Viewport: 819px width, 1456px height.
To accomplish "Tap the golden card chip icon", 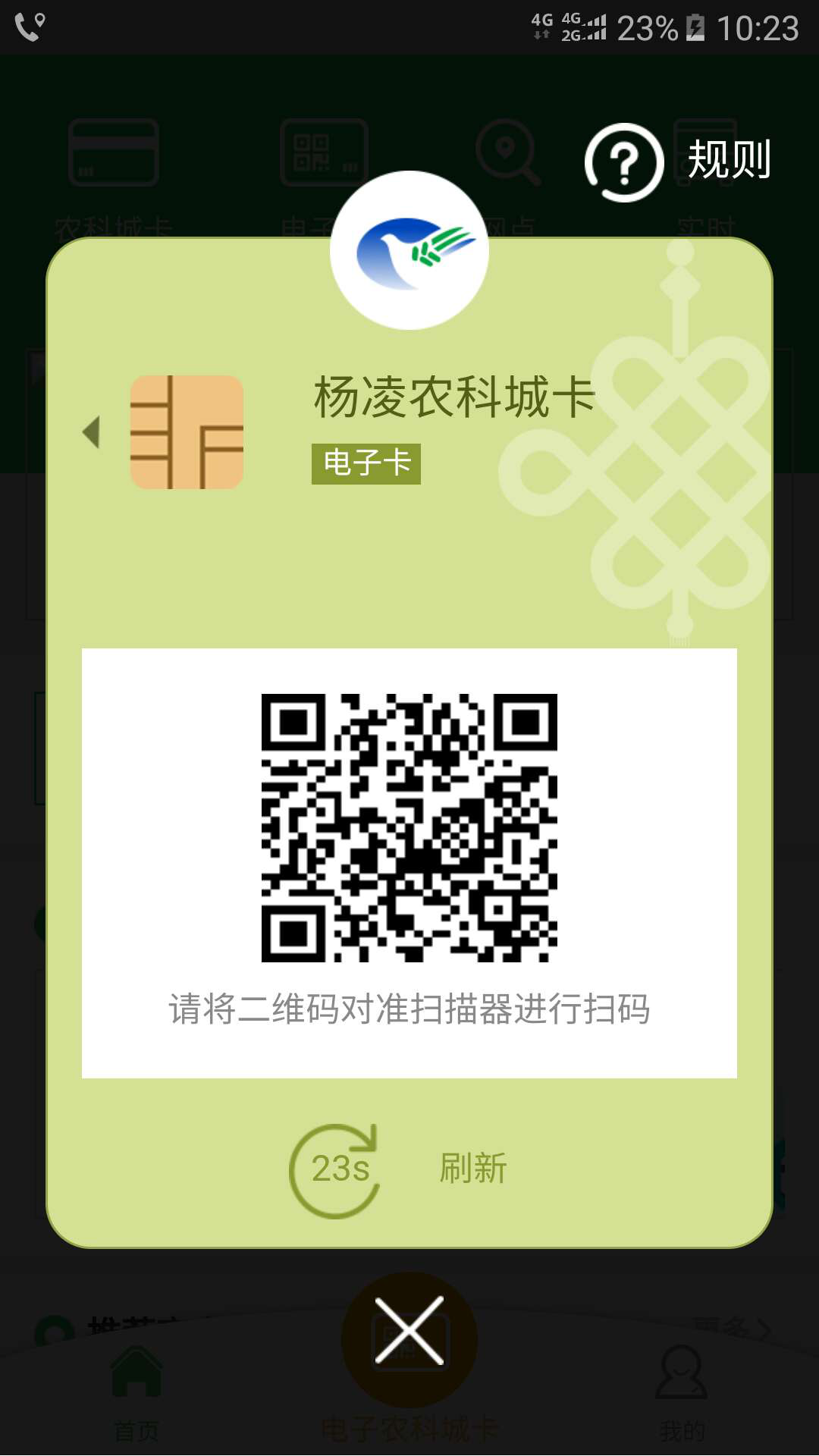I will (x=187, y=431).
